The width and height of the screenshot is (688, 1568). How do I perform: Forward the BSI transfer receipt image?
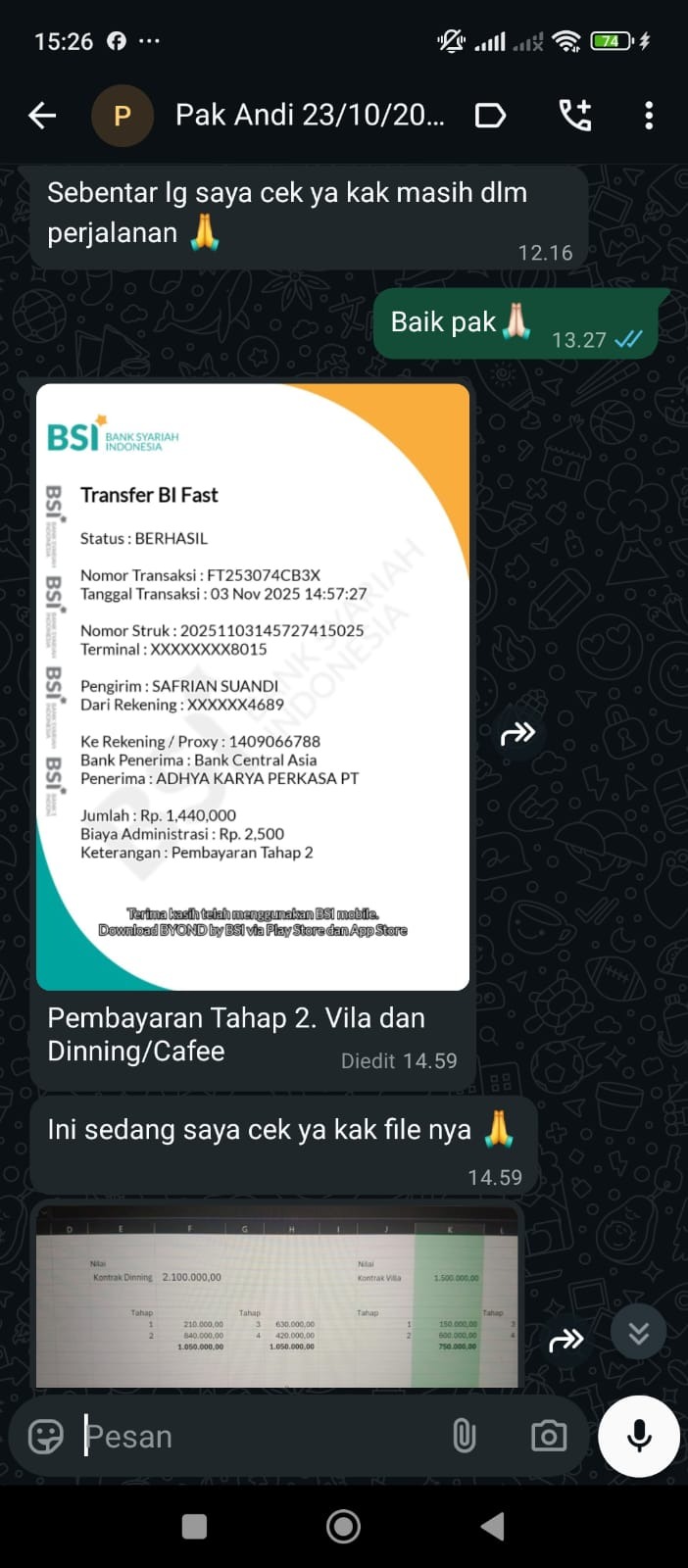click(x=517, y=733)
